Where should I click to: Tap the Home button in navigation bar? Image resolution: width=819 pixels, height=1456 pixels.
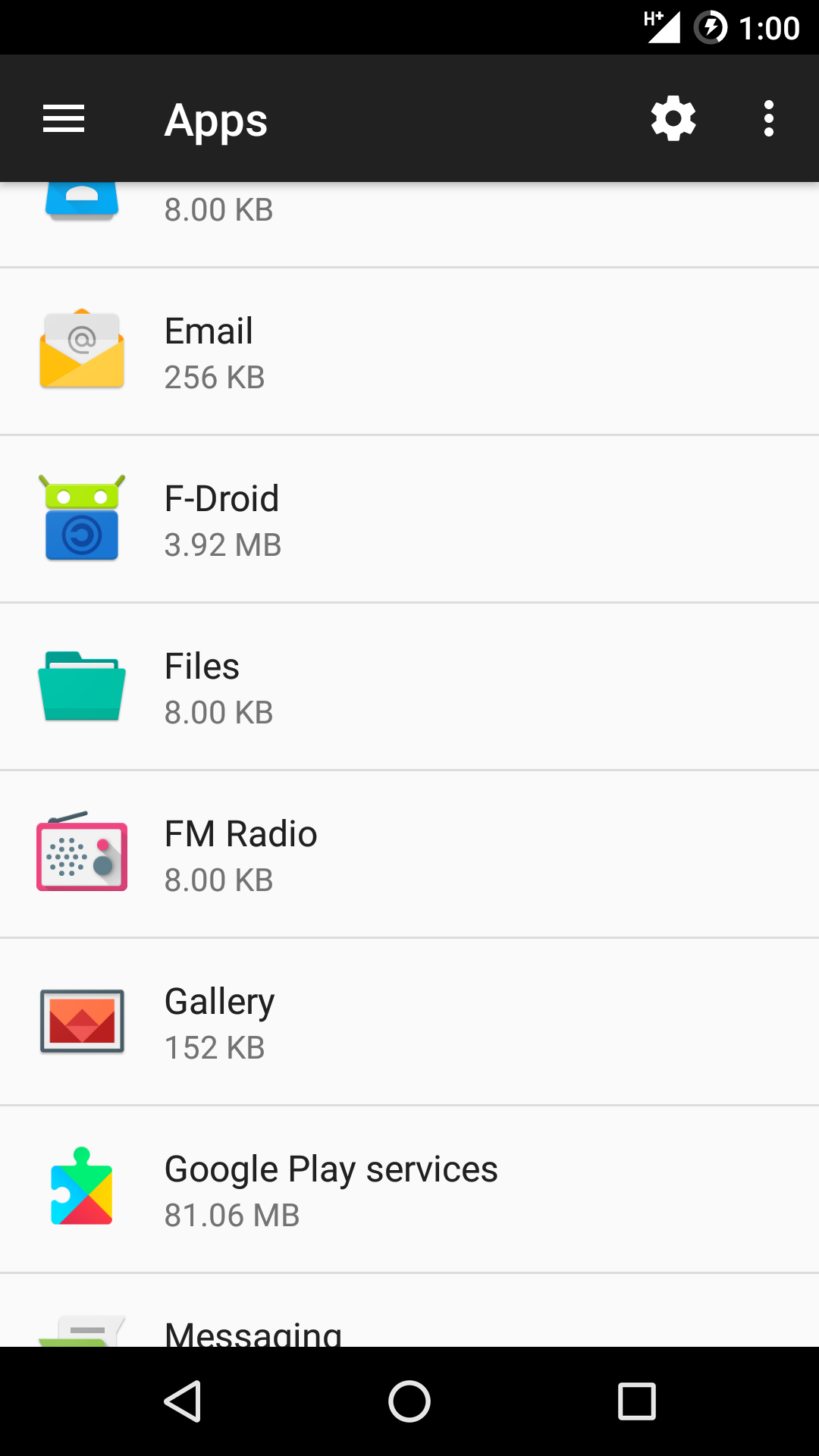pyautogui.click(x=409, y=1401)
